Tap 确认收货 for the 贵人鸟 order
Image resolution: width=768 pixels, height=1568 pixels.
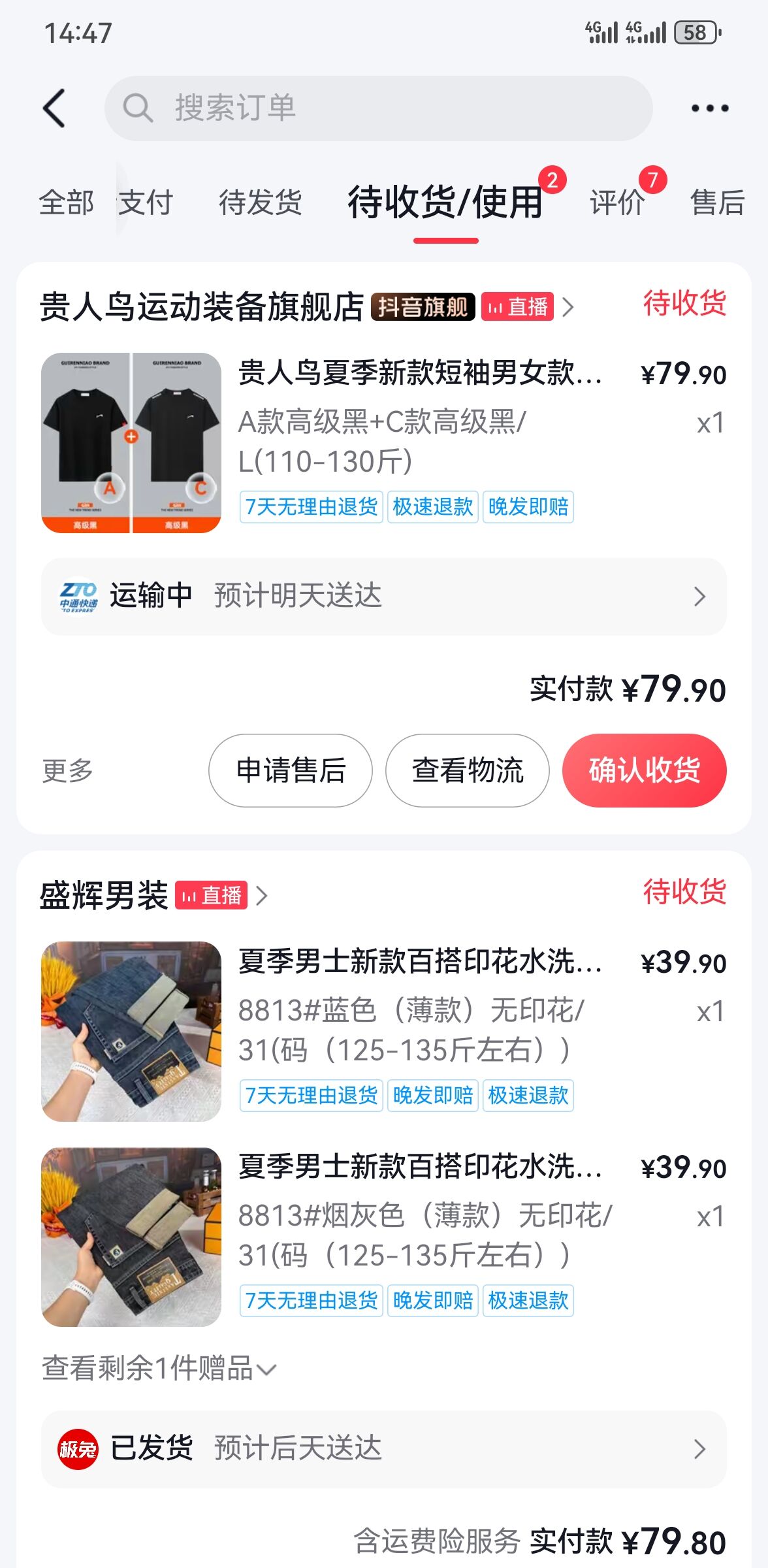[x=645, y=770]
